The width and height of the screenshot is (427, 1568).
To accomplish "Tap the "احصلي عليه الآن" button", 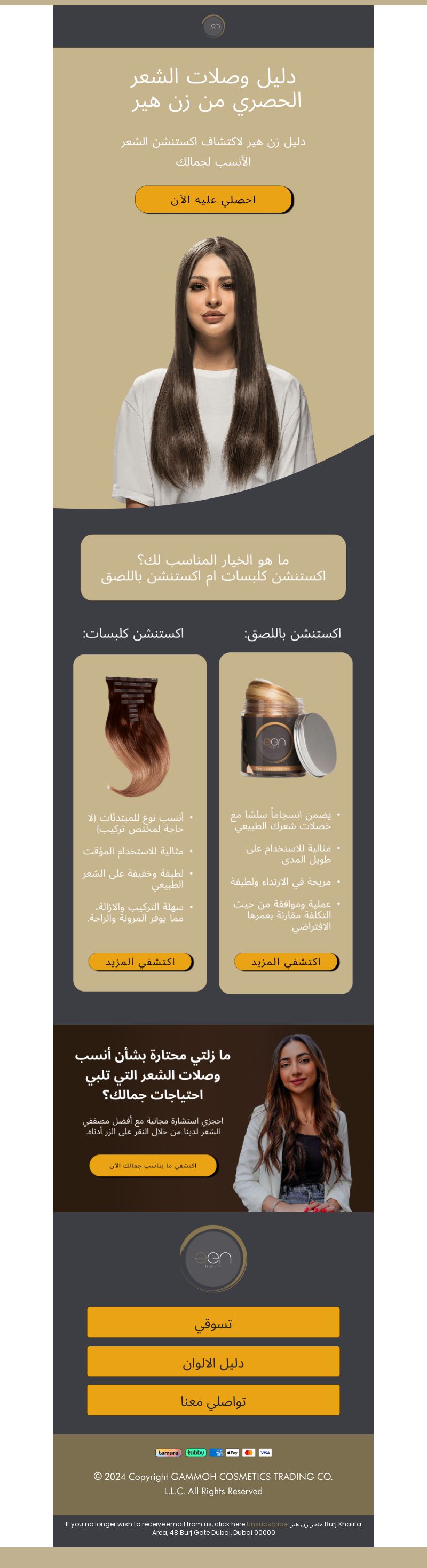I will tap(213, 199).
